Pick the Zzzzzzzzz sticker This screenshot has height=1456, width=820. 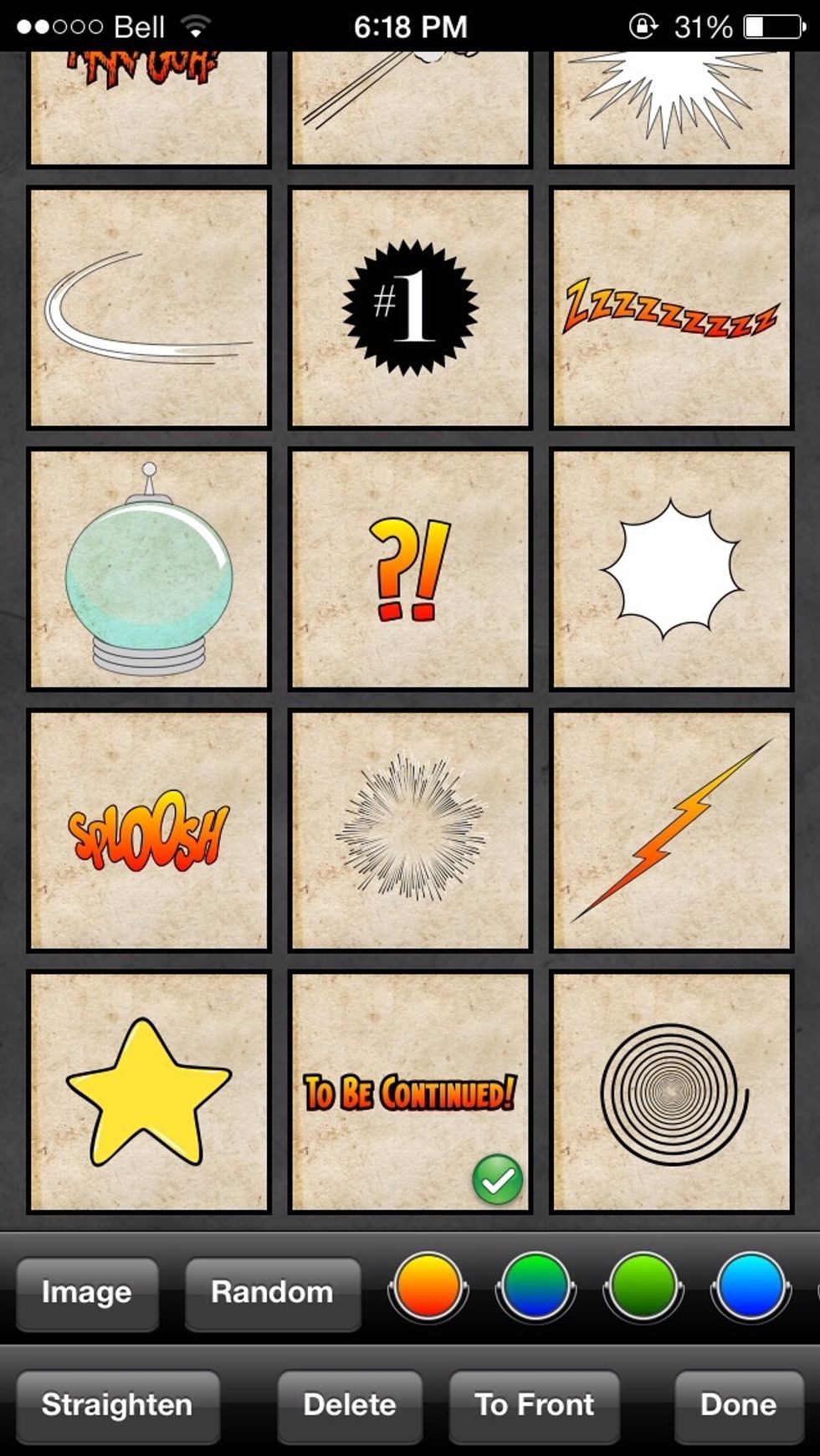pyautogui.click(x=671, y=308)
